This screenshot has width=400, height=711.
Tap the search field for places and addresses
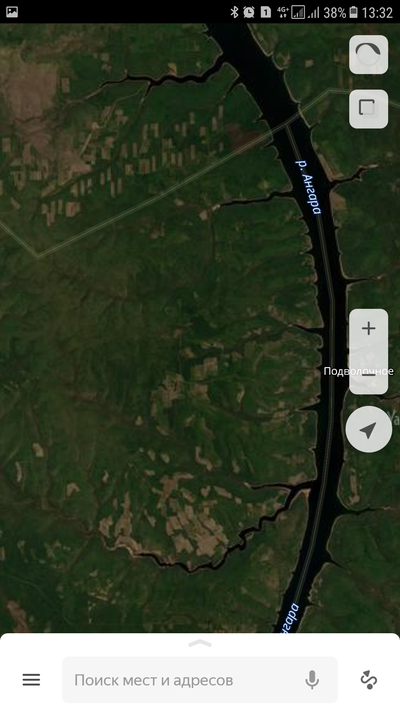pos(200,680)
